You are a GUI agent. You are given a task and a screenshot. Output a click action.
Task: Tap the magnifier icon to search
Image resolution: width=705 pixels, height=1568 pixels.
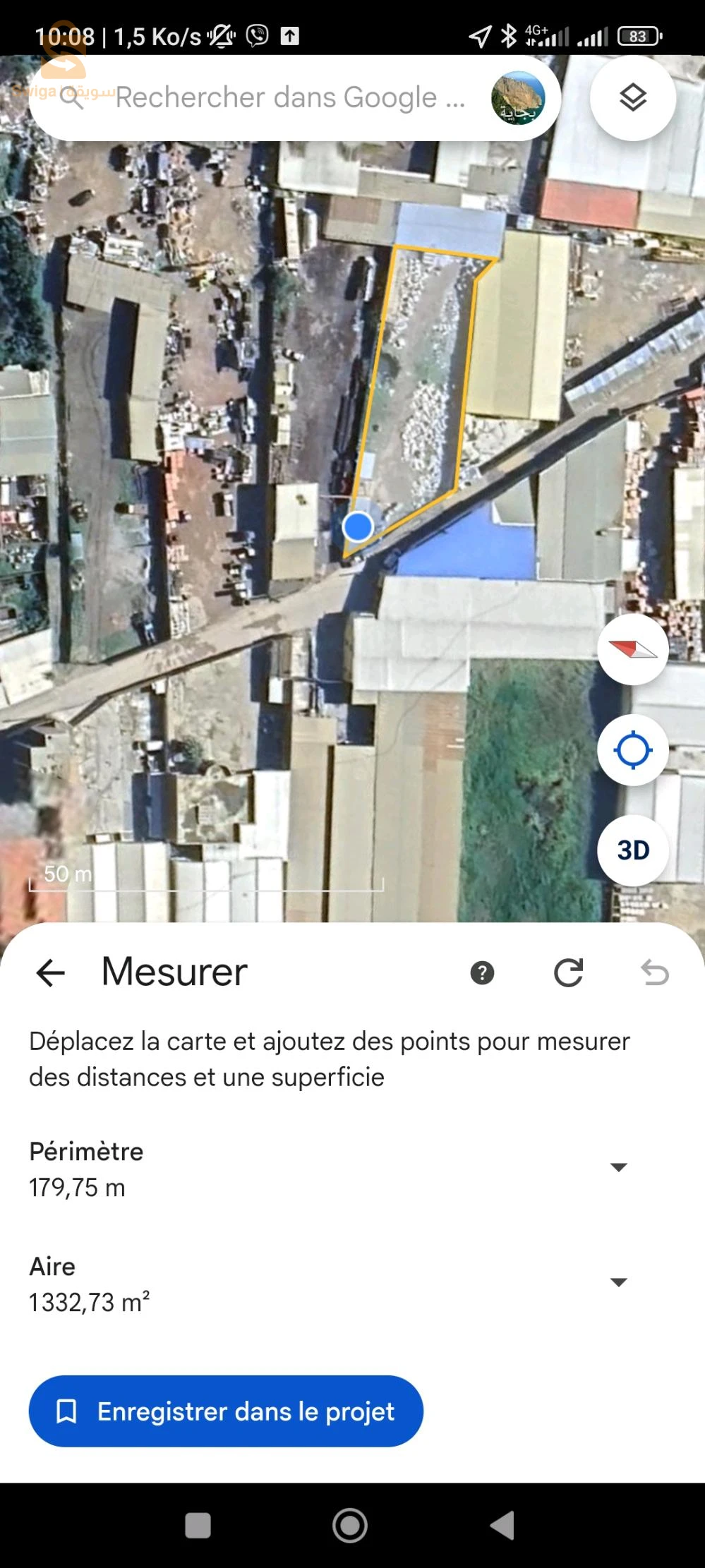(71, 97)
